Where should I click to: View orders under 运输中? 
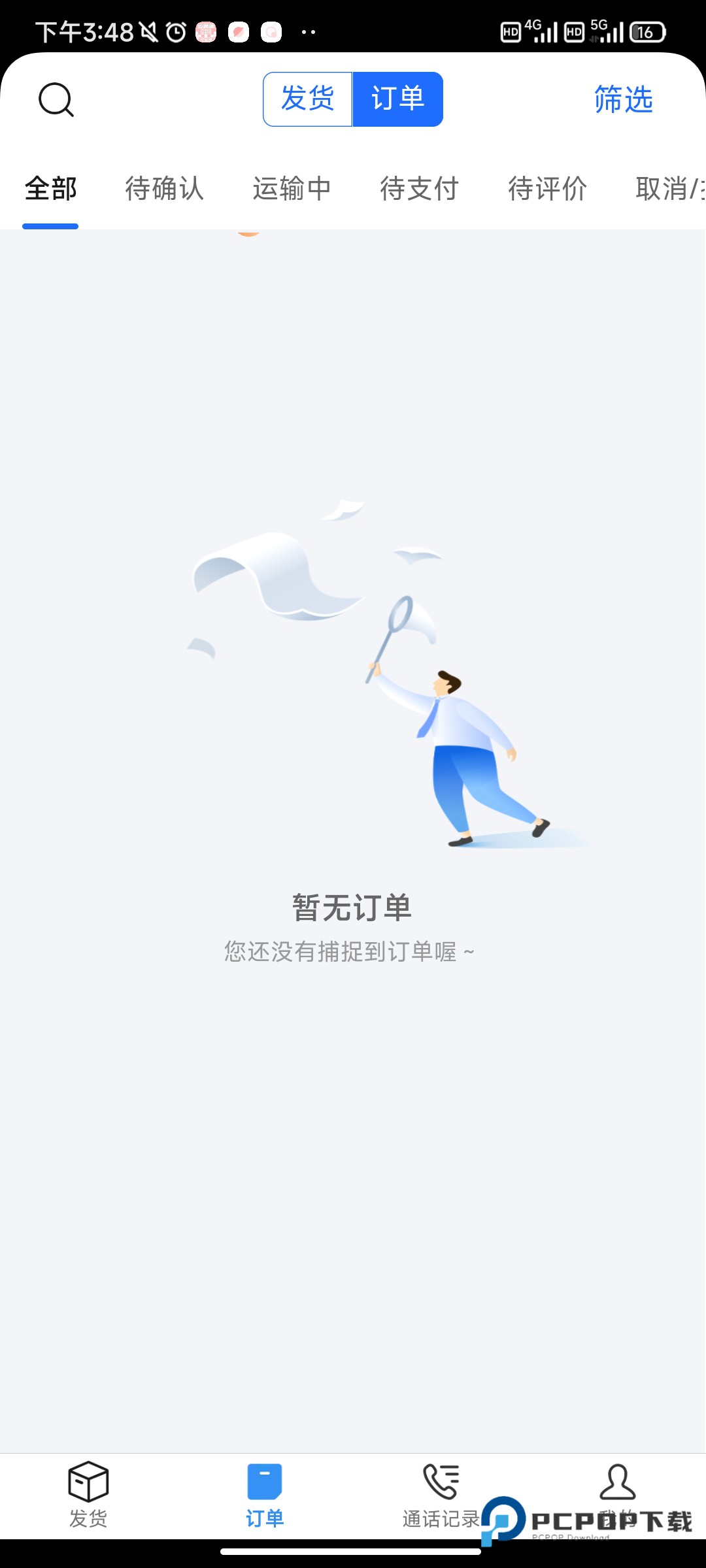click(x=292, y=189)
